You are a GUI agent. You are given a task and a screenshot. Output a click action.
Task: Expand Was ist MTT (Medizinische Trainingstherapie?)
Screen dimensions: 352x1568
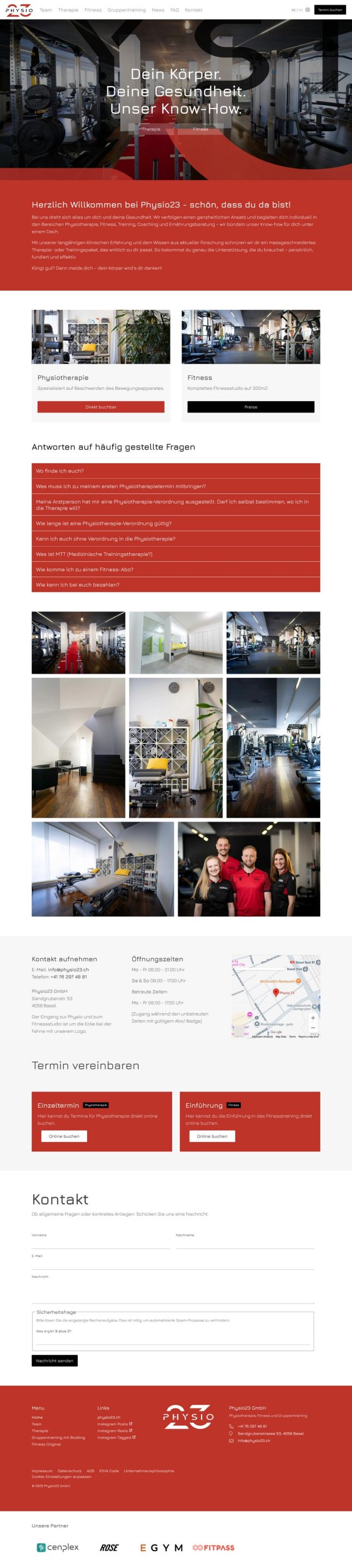pyautogui.click(x=175, y=554)
